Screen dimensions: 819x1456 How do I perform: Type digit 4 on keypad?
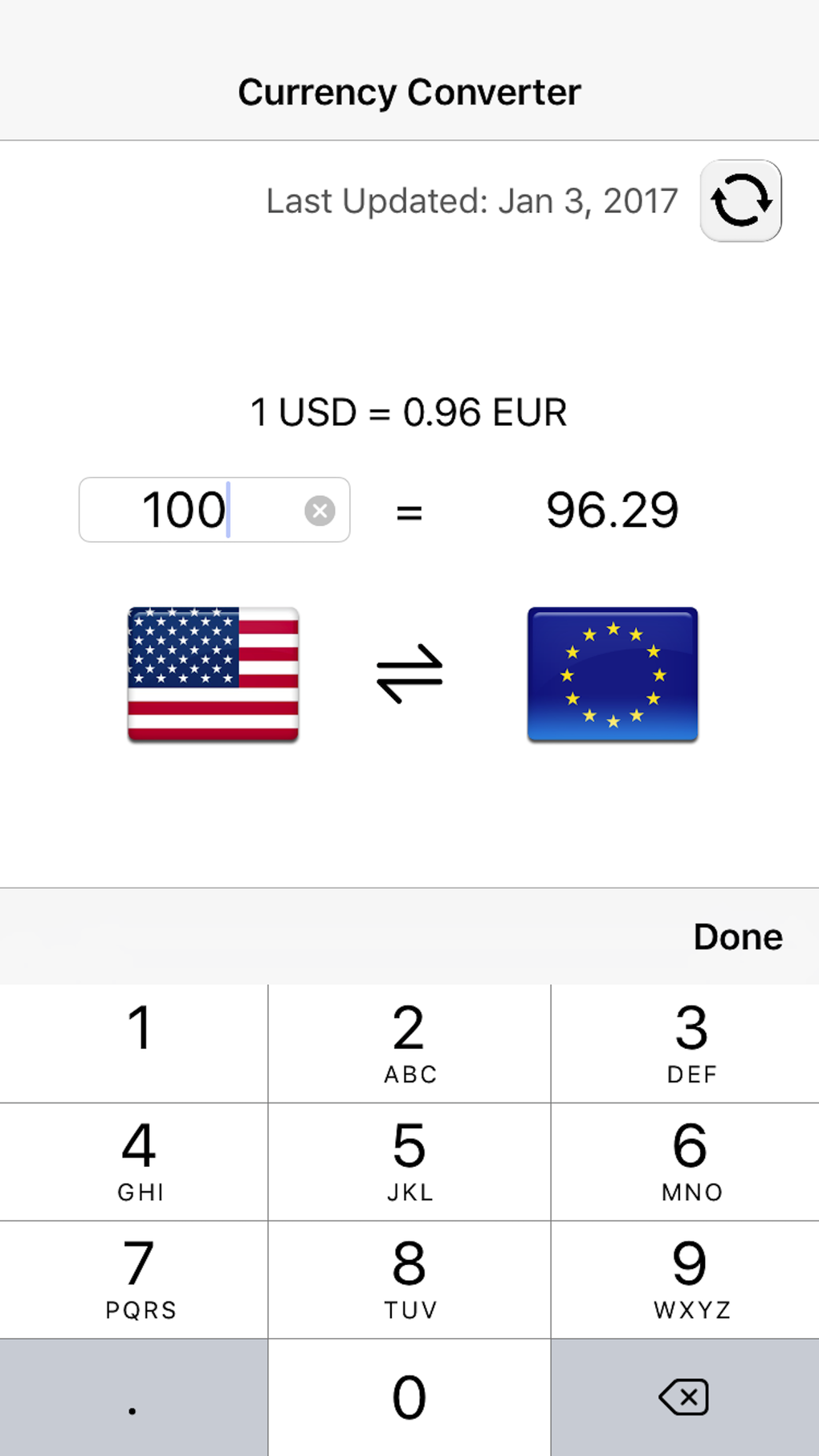click(x=133, y=1162)
